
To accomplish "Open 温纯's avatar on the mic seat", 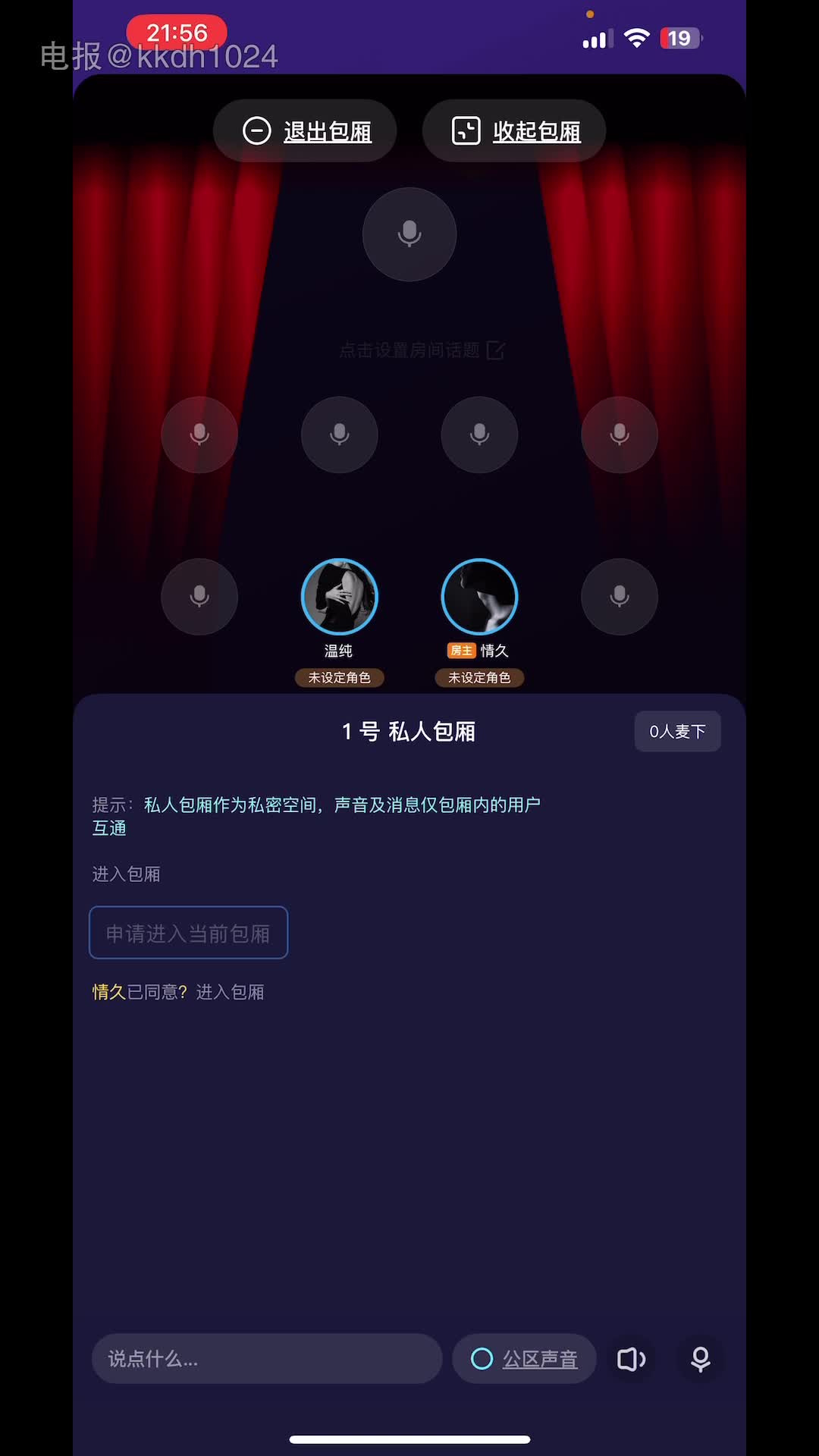I will (340, 597).
